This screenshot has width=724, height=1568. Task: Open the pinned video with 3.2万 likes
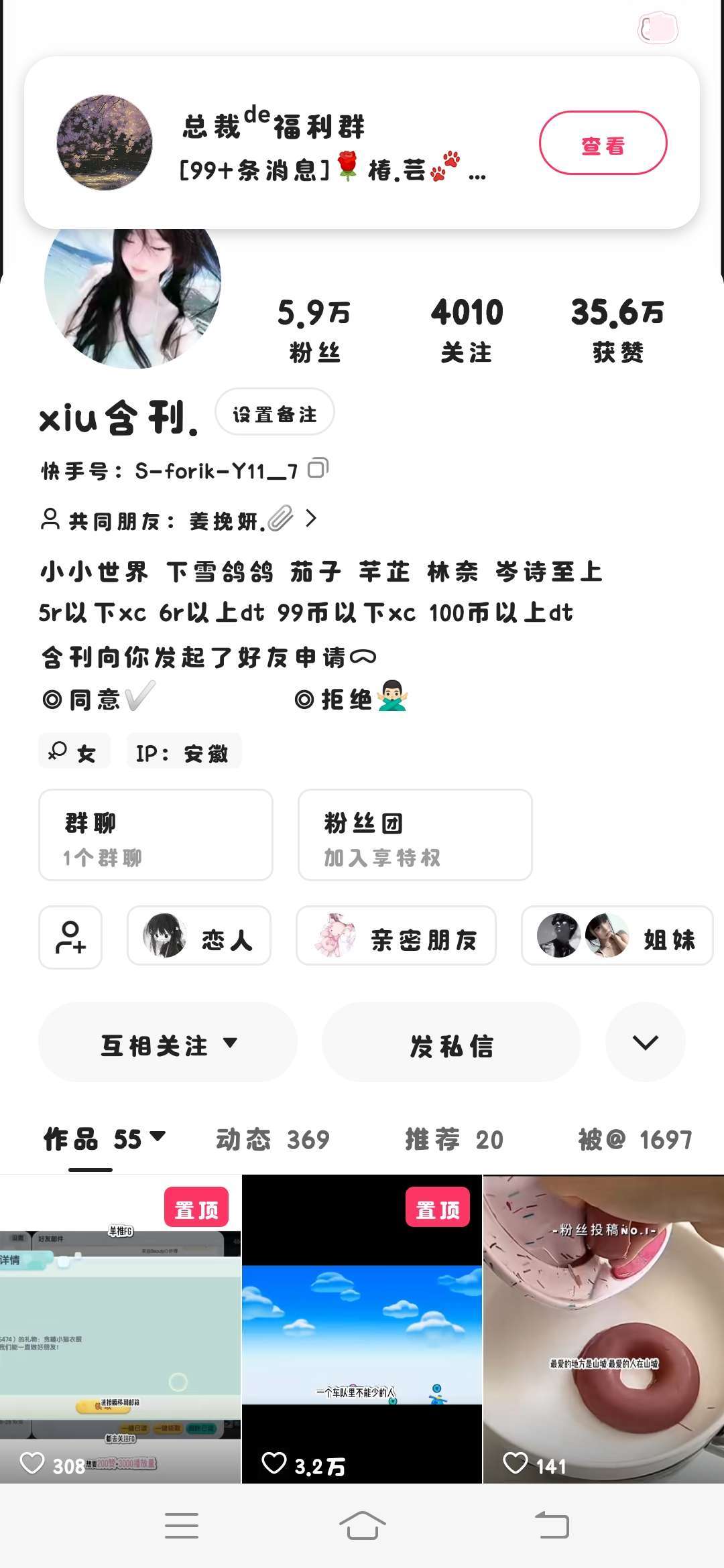(x=362, y=1330)
